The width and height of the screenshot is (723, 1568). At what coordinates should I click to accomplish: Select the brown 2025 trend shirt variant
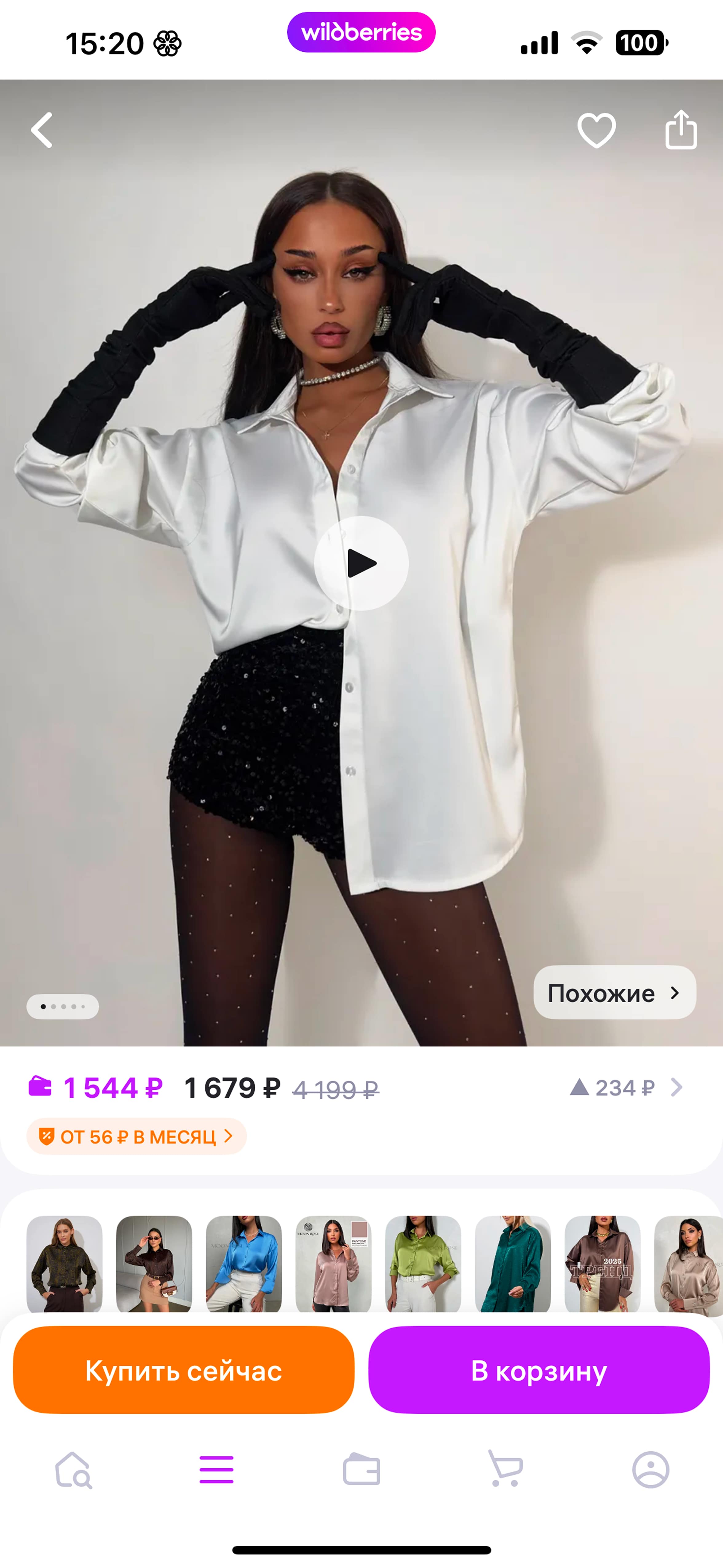coord(602,1263)
